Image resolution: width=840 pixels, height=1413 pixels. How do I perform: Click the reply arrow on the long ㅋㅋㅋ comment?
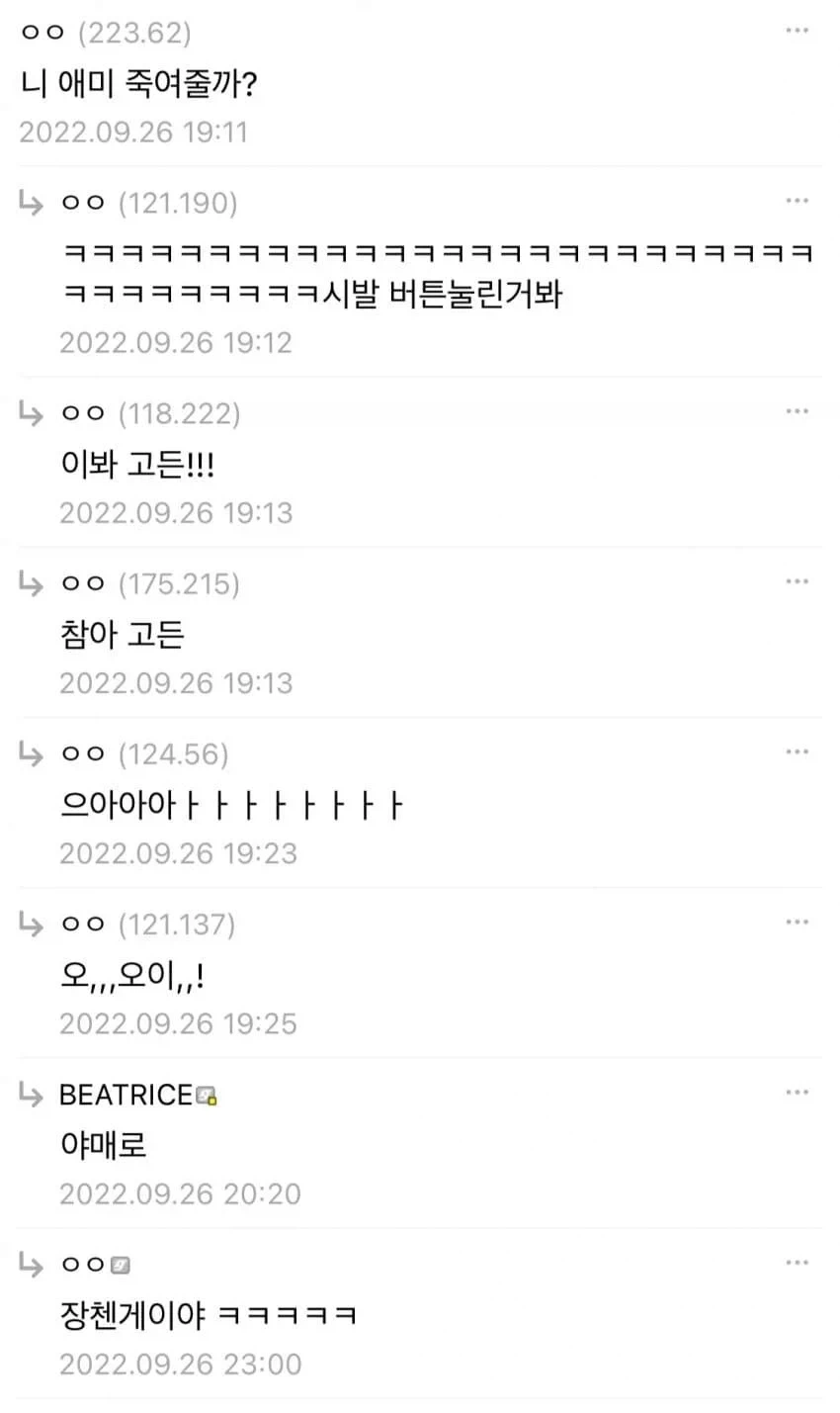pos(31,203)
